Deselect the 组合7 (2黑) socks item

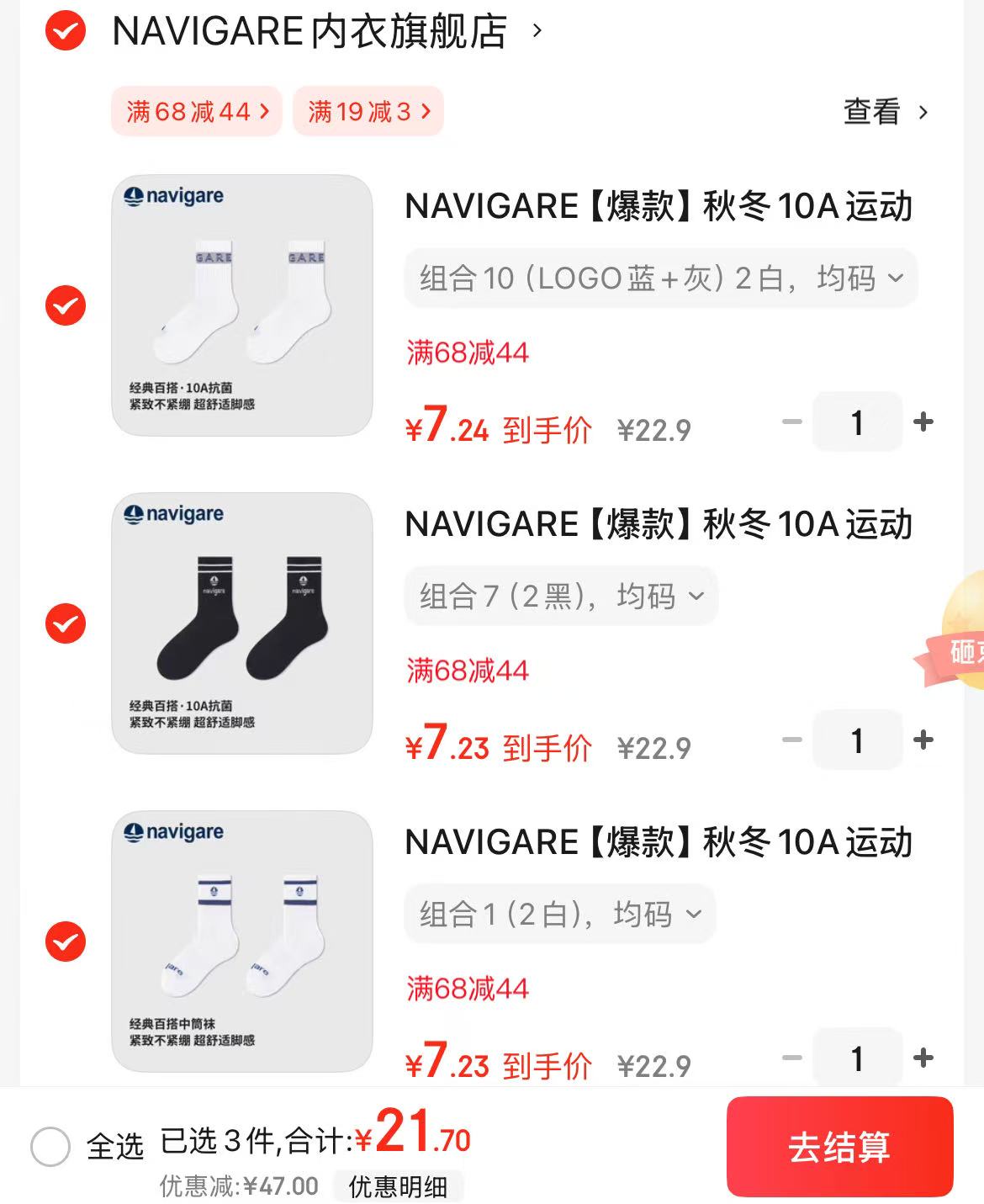tap(66, 623)
